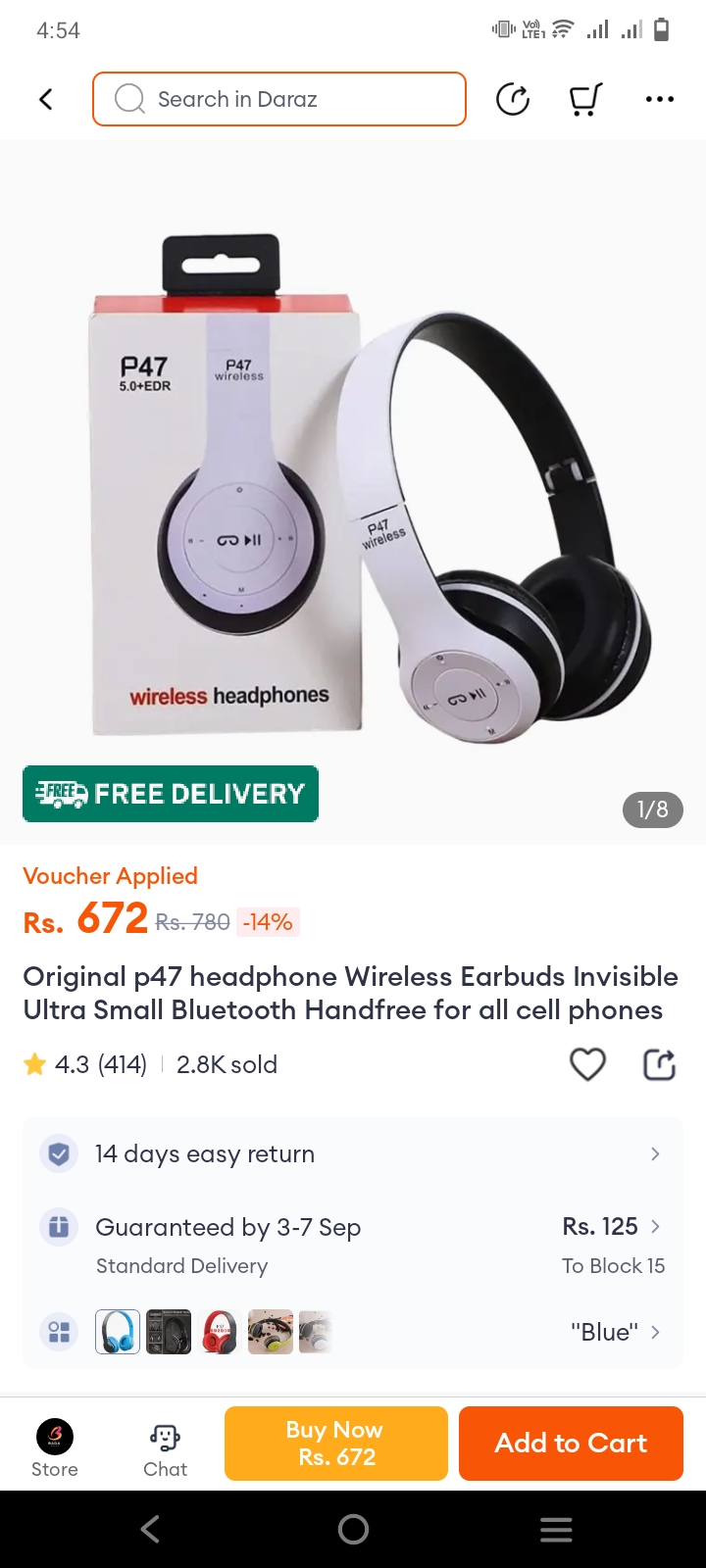Screen dimensions: 706x1568
Task: Open the Search in Daraz field
Action: [x=279, y=99]
